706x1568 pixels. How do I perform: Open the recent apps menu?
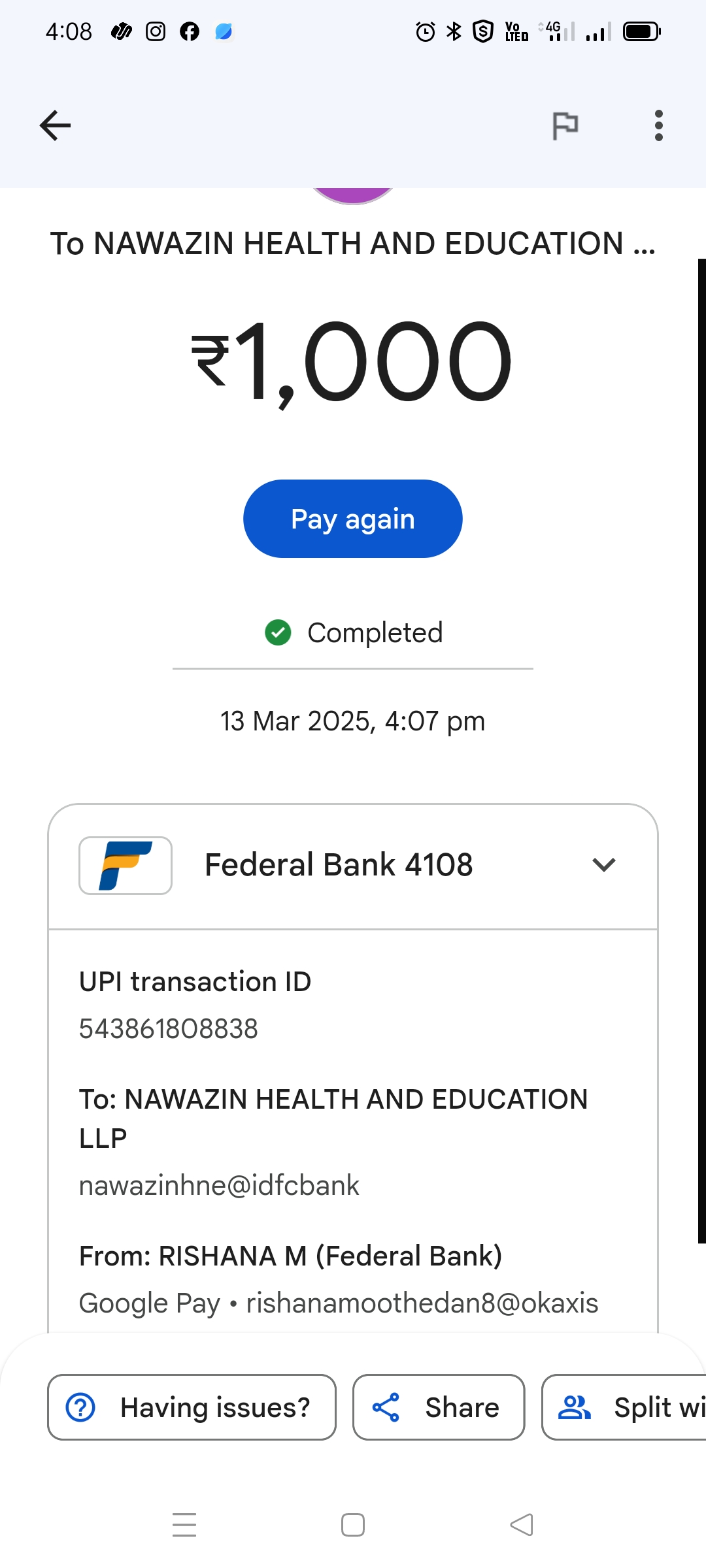(x=184, y=1526)
